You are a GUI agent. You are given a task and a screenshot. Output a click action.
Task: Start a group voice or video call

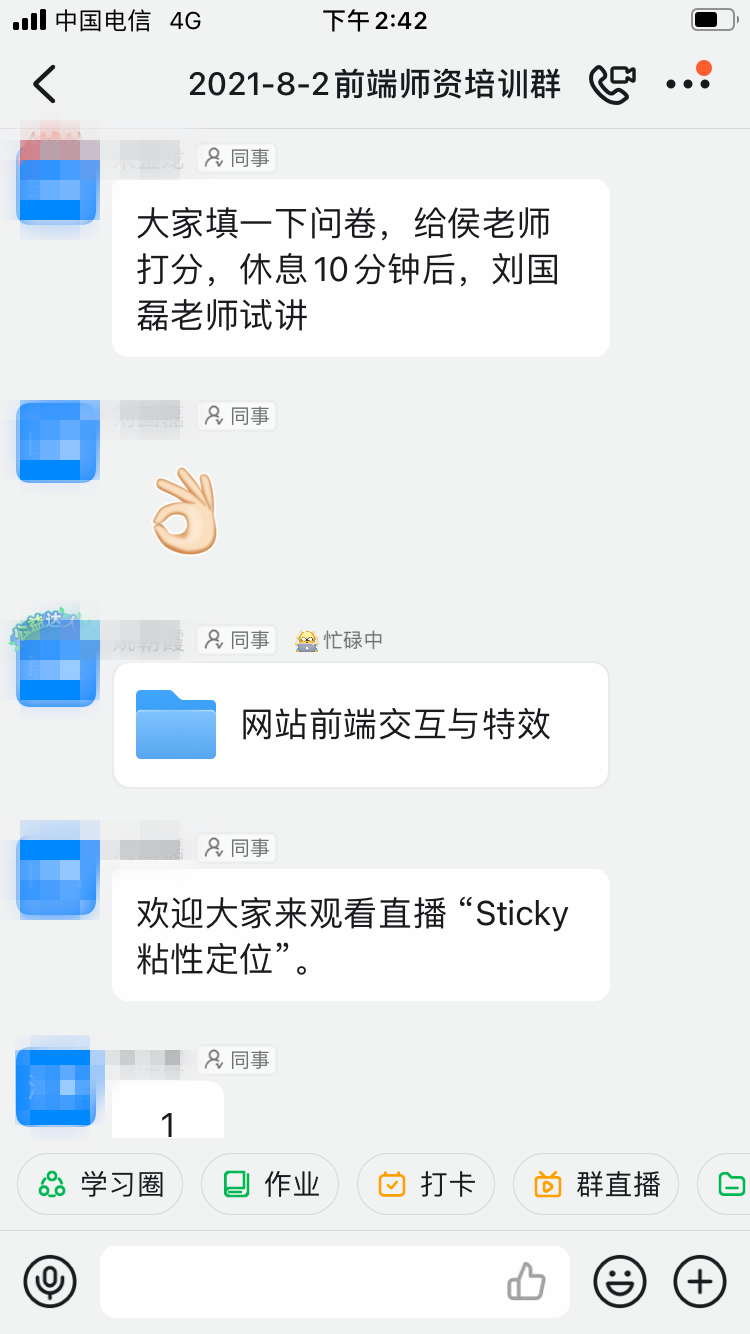coord(612,84)
